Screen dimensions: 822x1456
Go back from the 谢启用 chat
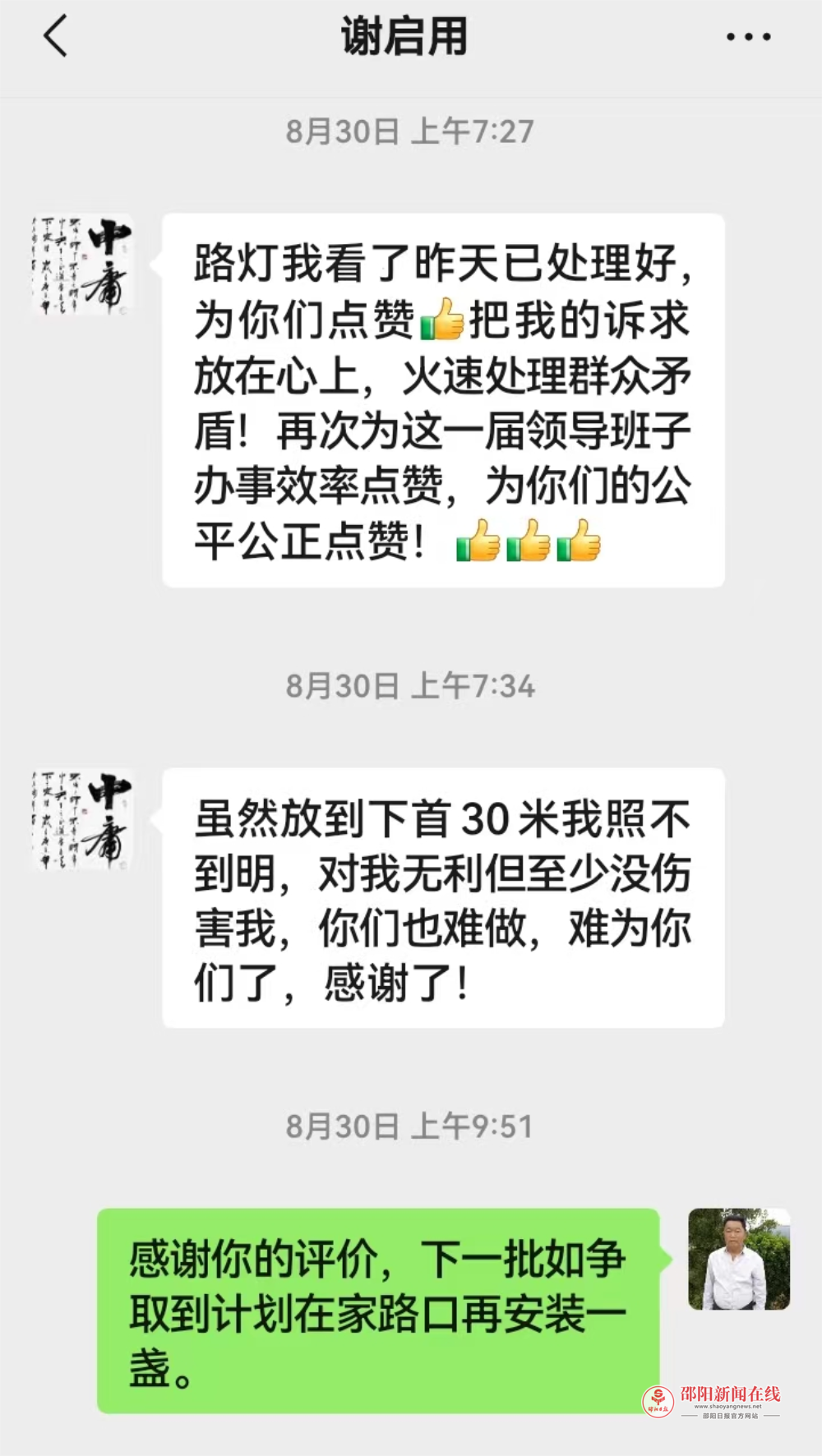55,37
